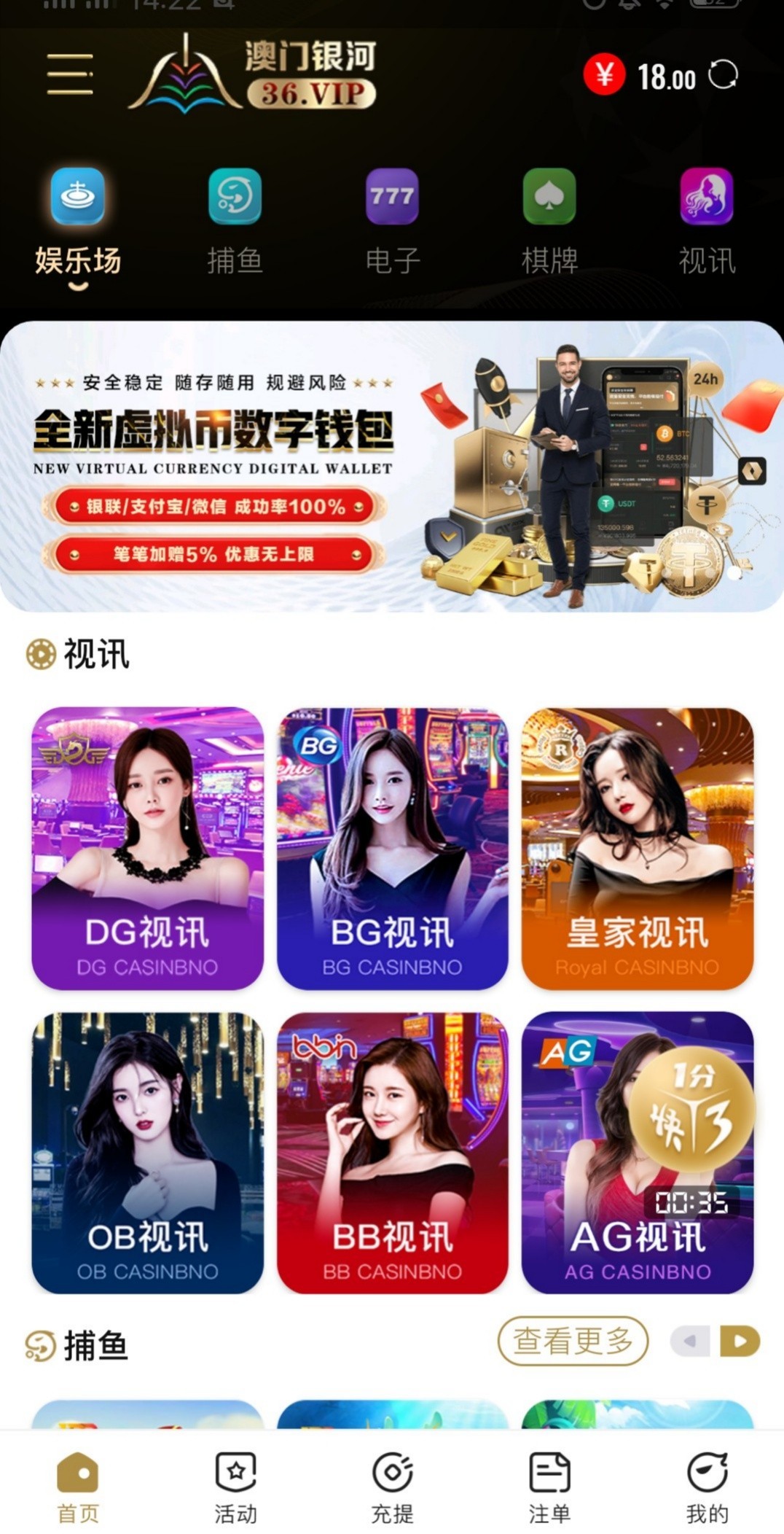Open the BG视讯 card
Screen dimensions: 784x1534
[392, 848]
